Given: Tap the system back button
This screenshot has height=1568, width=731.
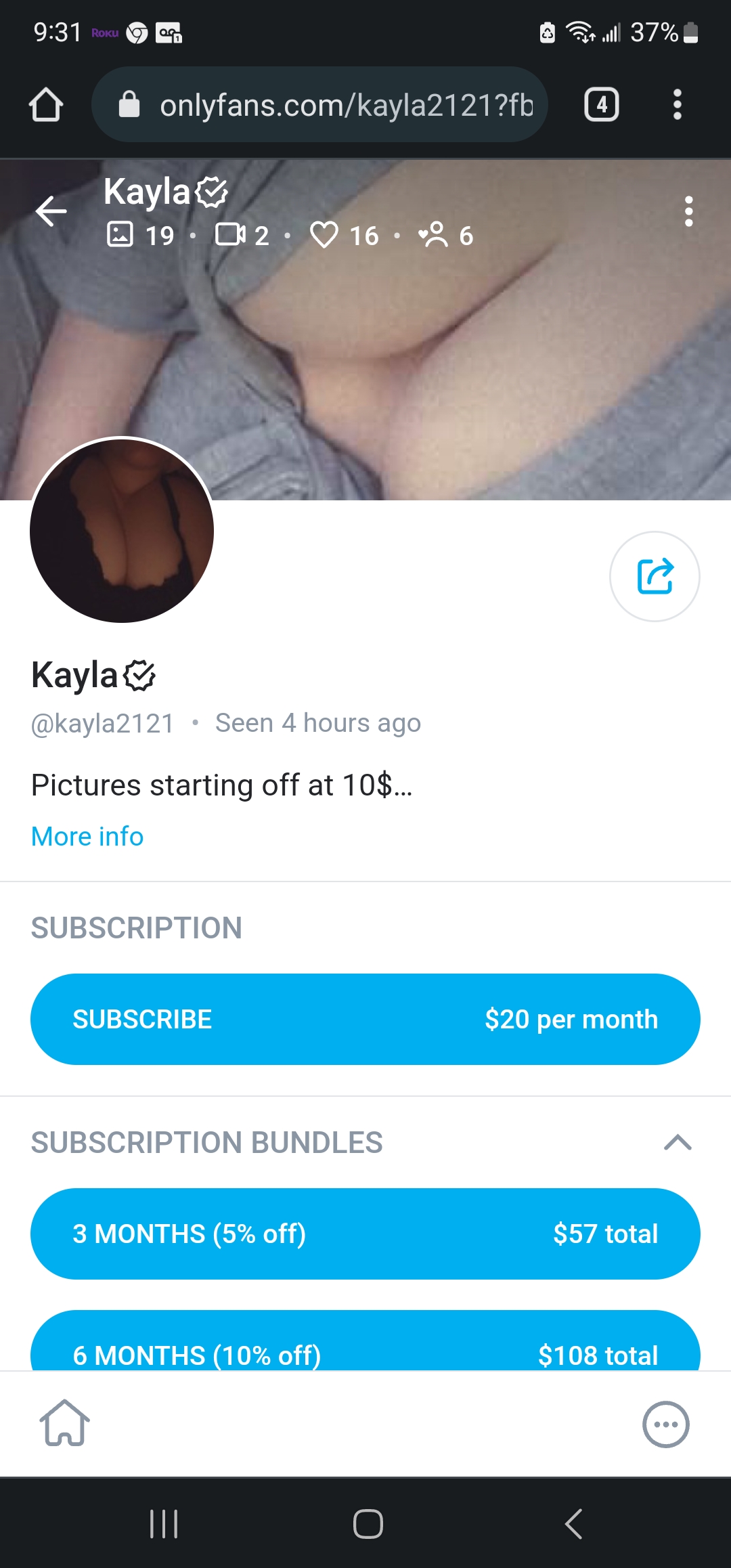Looking at the screenshot, I should [573, 1524].
